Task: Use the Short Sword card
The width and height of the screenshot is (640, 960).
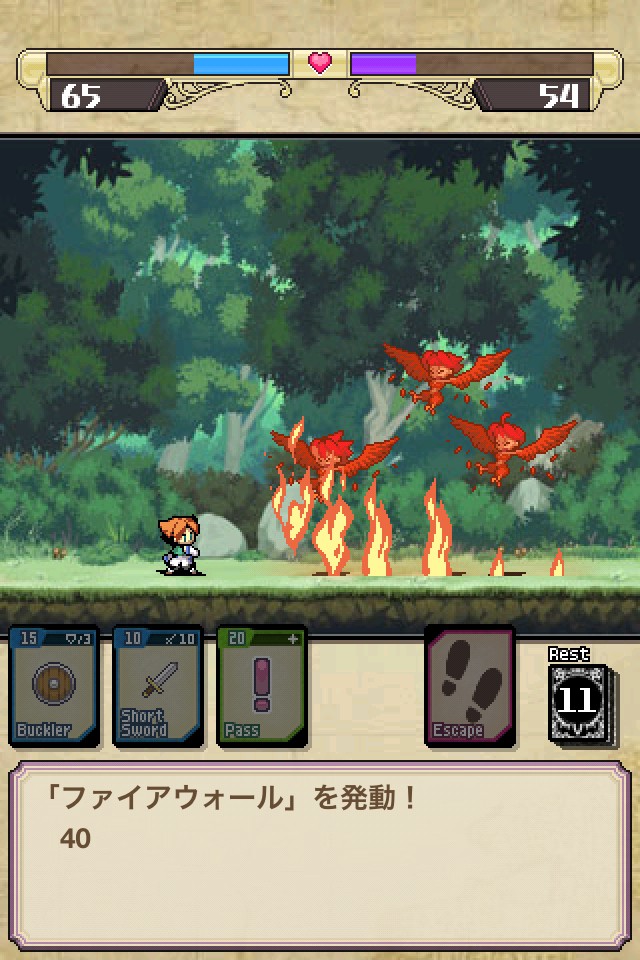Action: (x=157, y=686)
